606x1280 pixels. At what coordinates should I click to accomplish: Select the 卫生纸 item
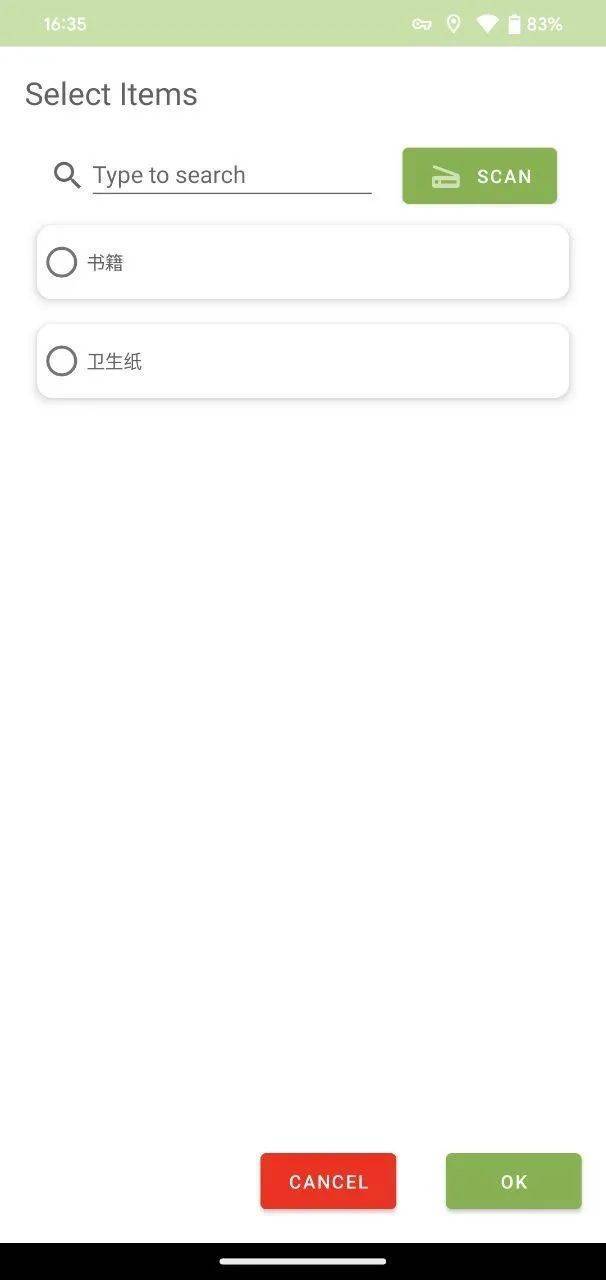(x=303, y=361)
